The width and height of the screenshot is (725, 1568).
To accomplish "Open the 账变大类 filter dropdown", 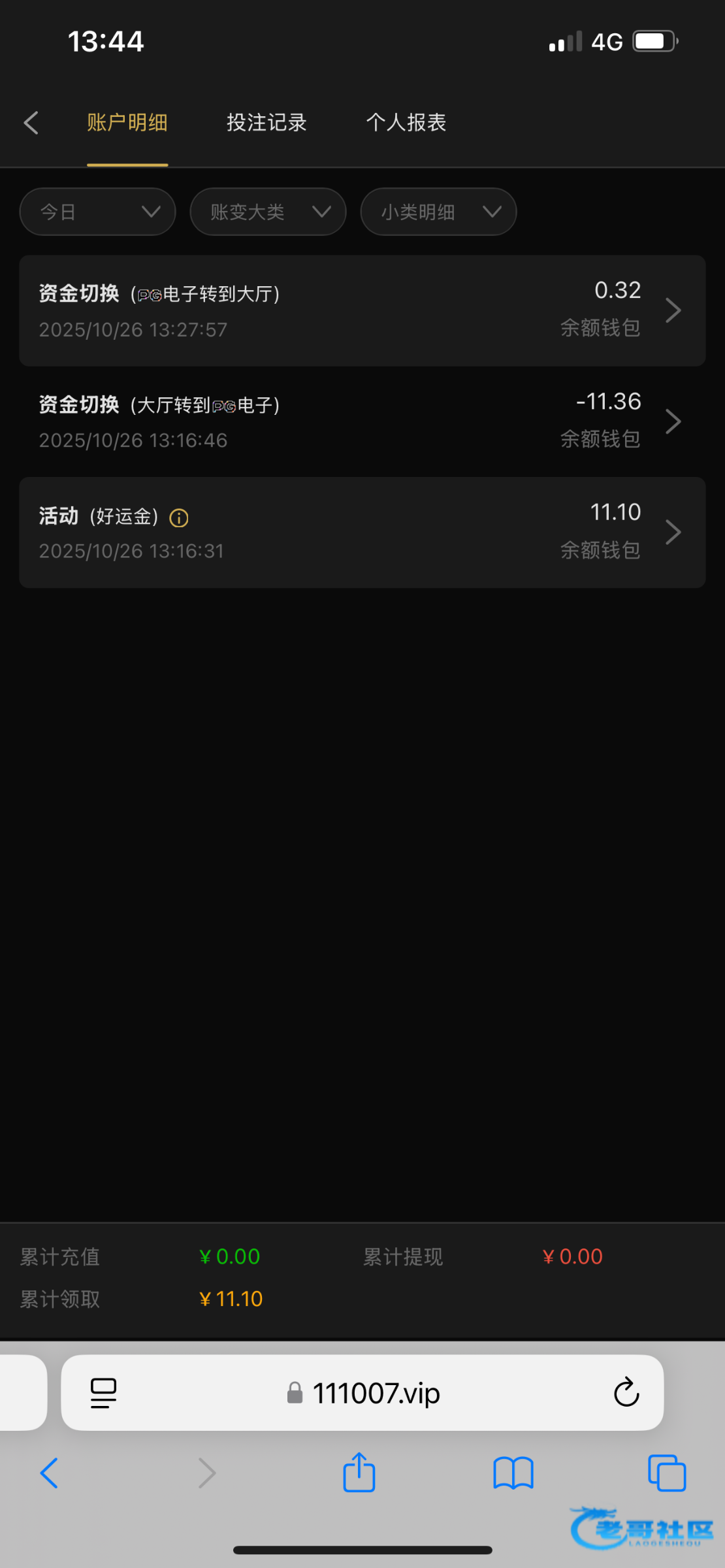I will coord(268,212).
